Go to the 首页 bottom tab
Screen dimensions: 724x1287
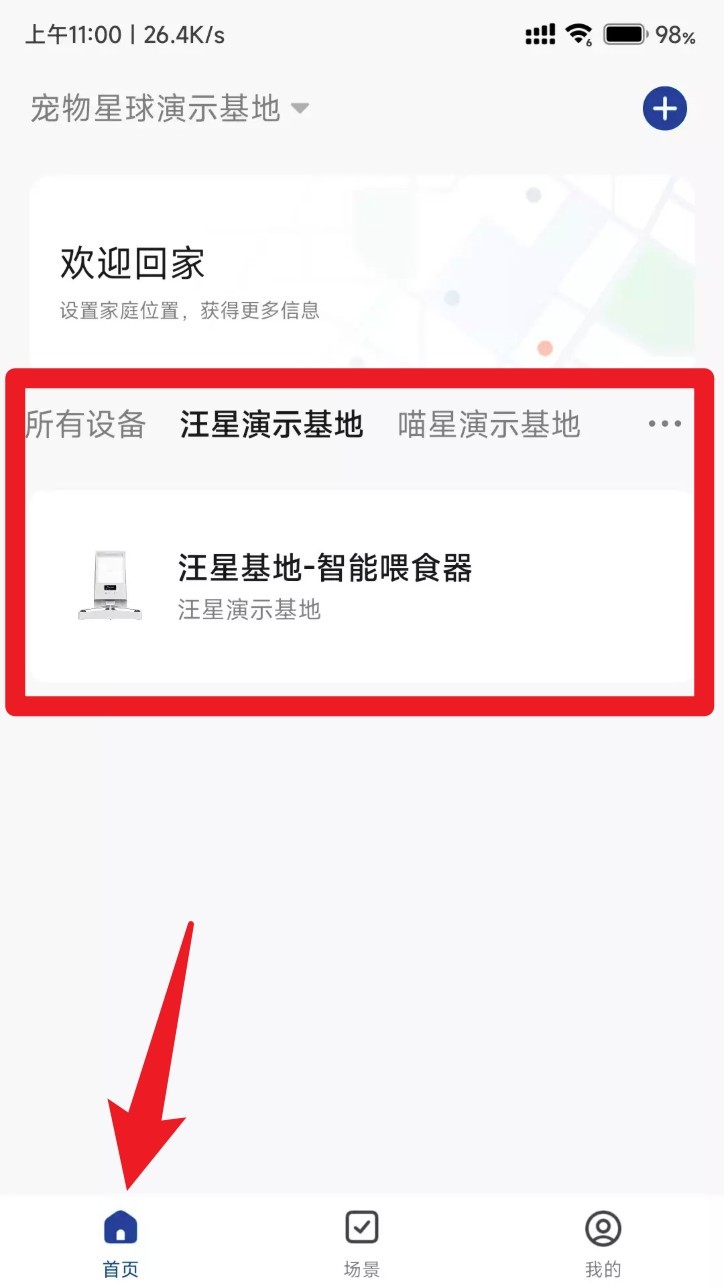pos(121,1242)
